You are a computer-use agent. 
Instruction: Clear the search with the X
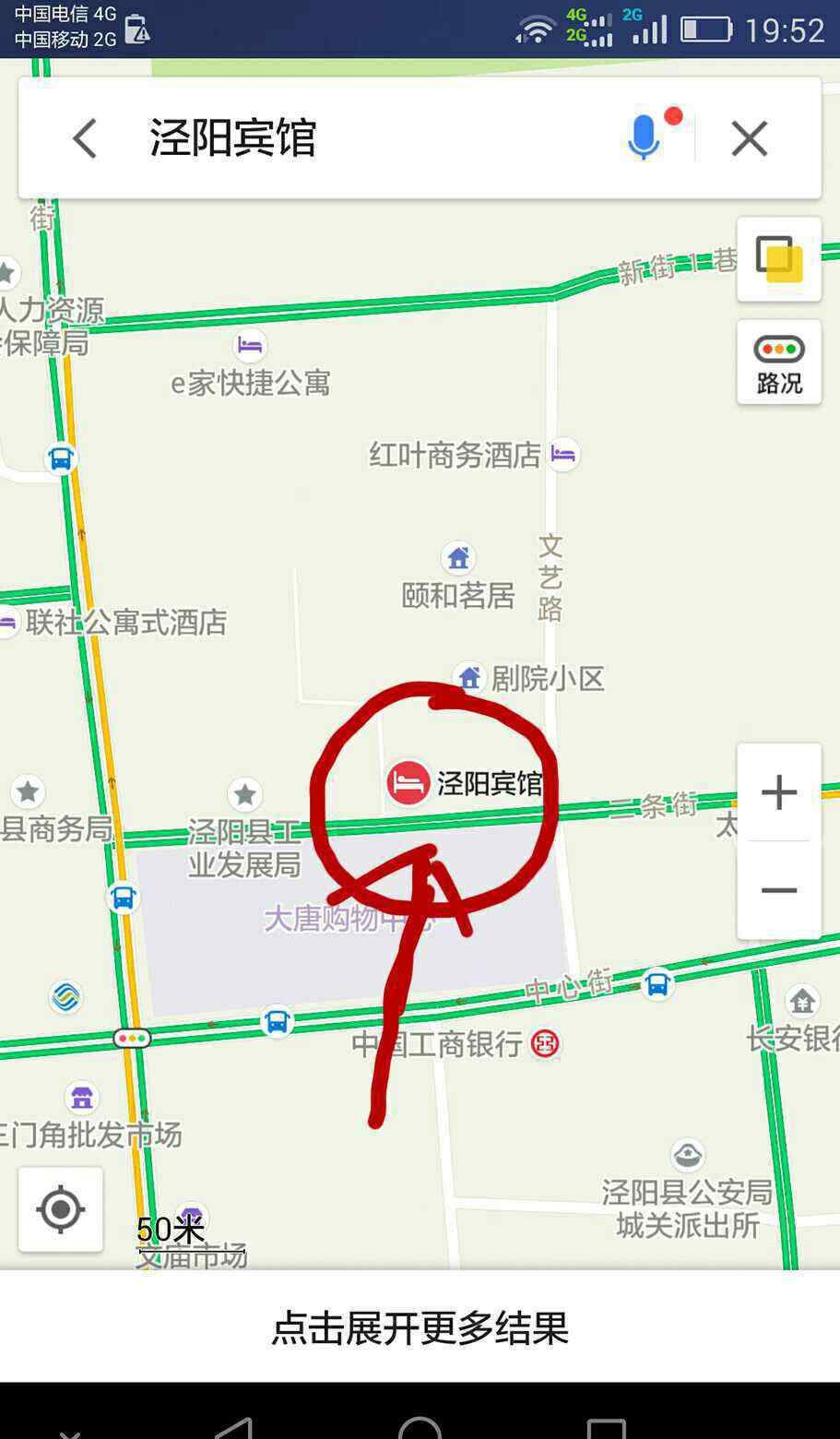coord(749,139)
